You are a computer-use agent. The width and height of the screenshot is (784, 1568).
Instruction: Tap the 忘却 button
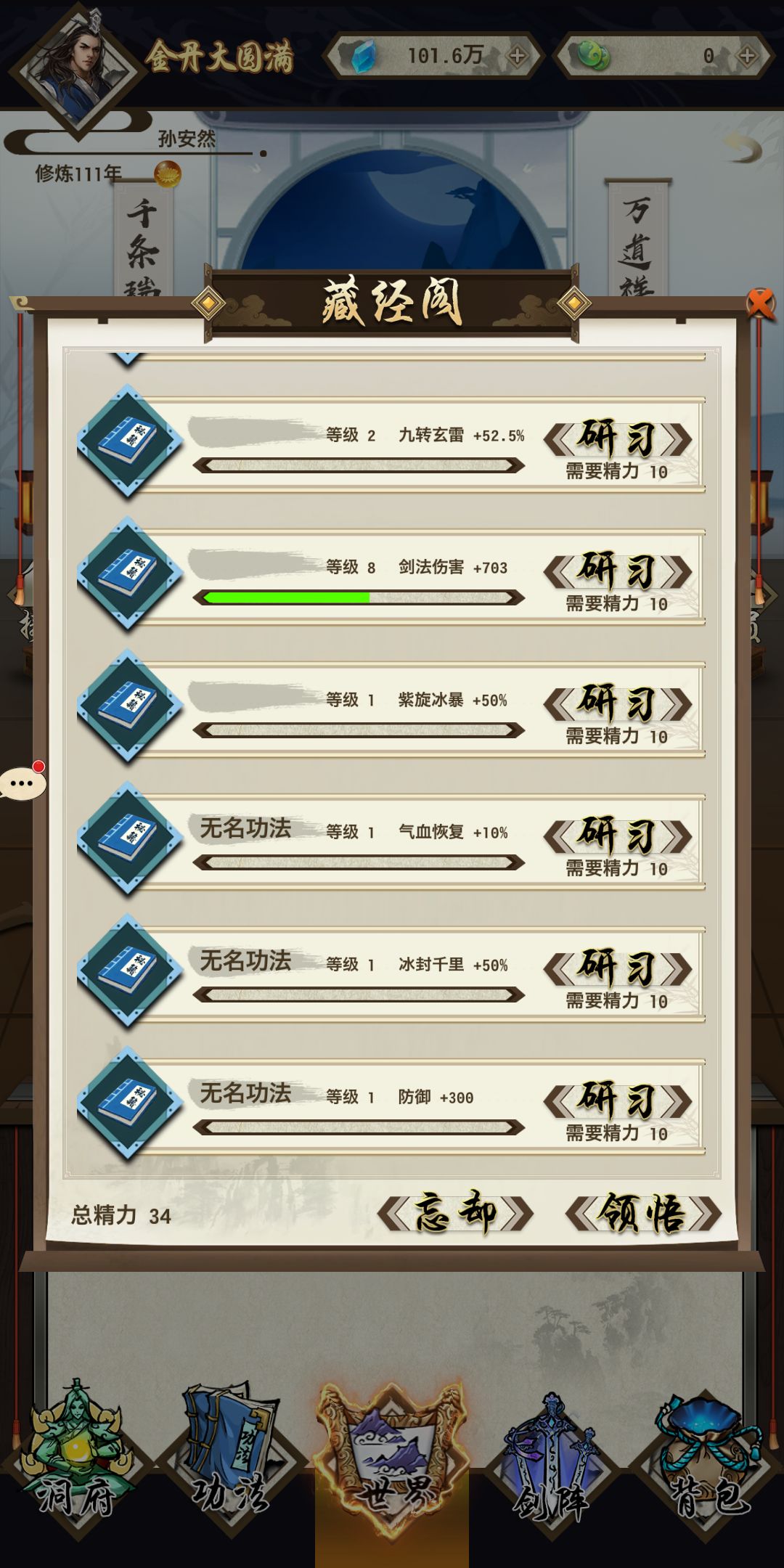coord(455,1213)
